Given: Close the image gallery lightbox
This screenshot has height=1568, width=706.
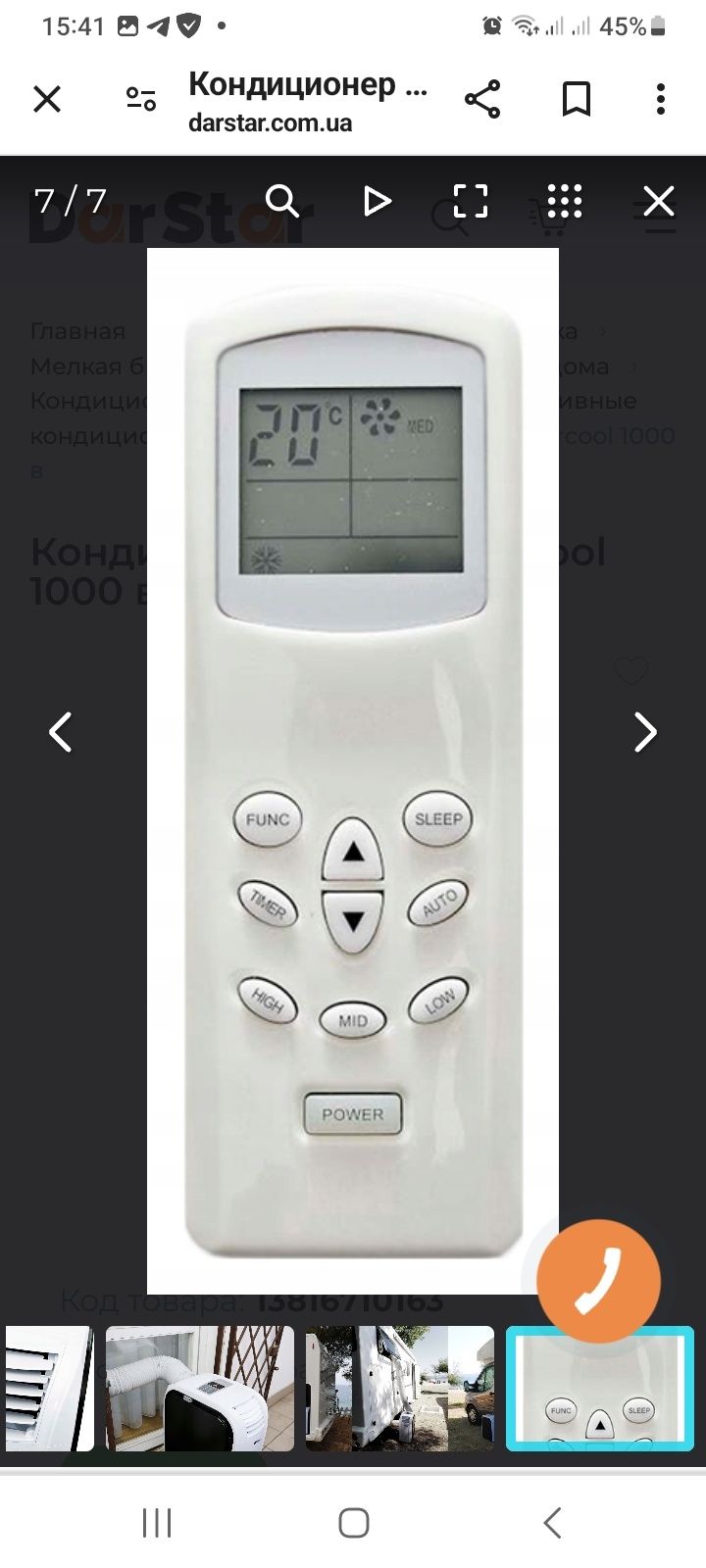Looking at the screenshot, I should (658, 201).
